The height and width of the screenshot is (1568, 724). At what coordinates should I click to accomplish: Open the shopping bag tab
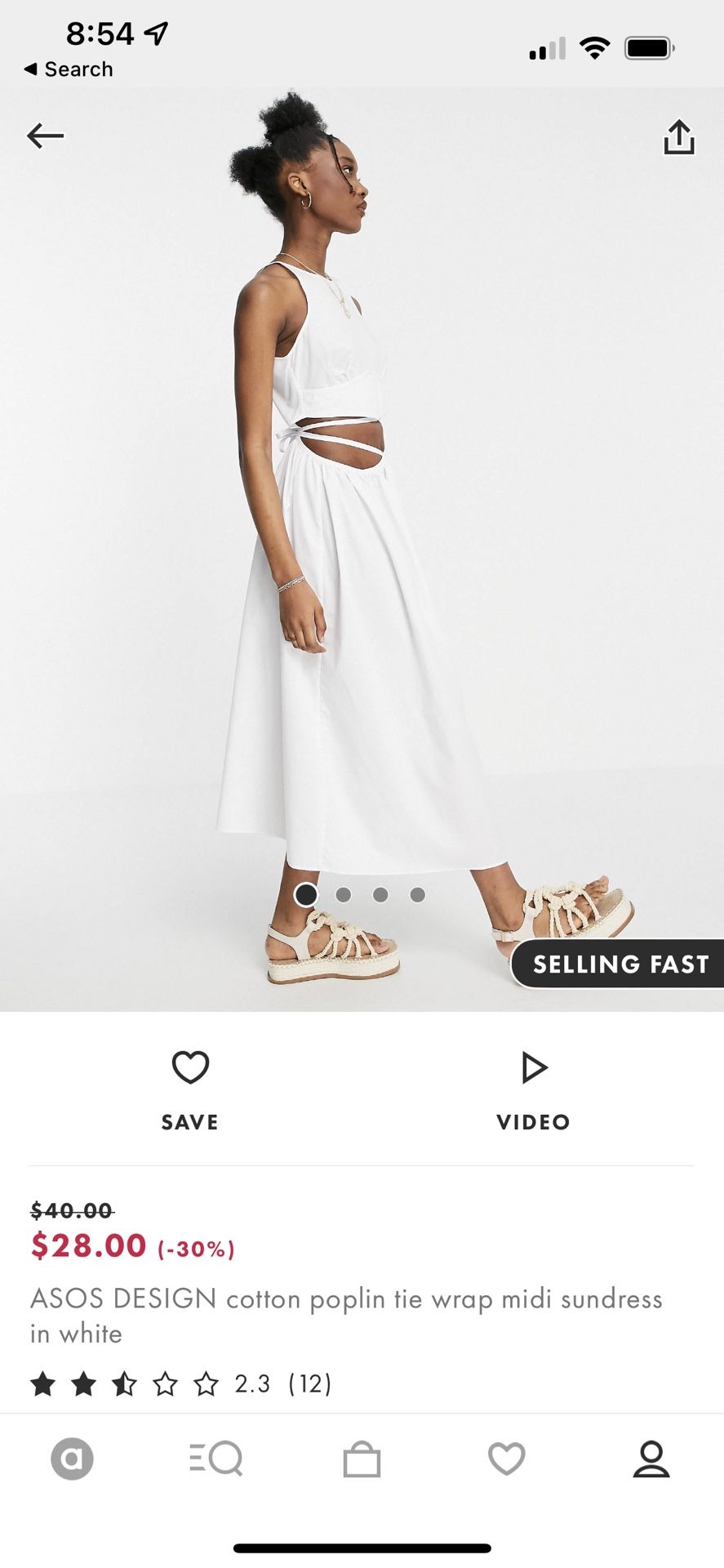(x=362, y=1459)
